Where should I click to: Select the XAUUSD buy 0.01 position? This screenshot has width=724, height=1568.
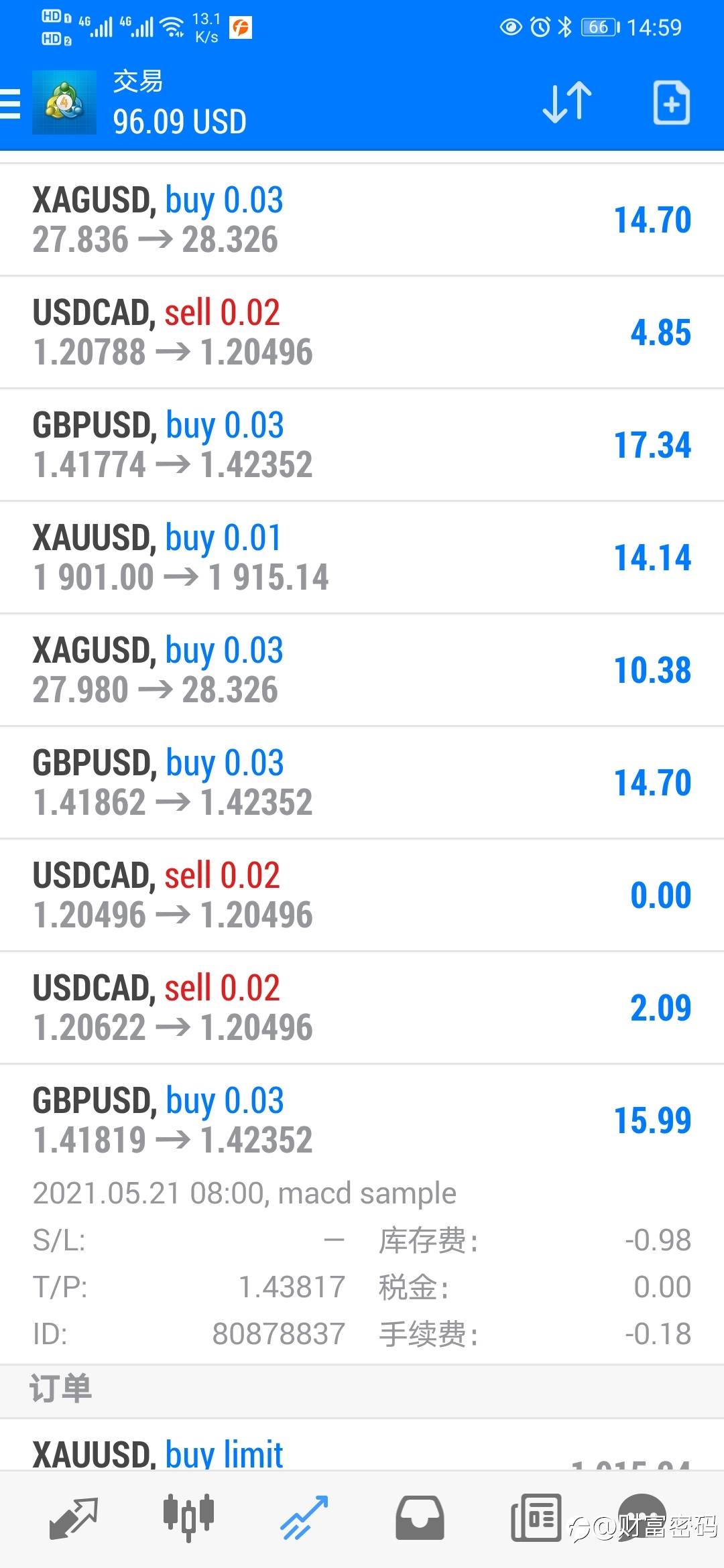pyautogui.click(x=362, y=558)
